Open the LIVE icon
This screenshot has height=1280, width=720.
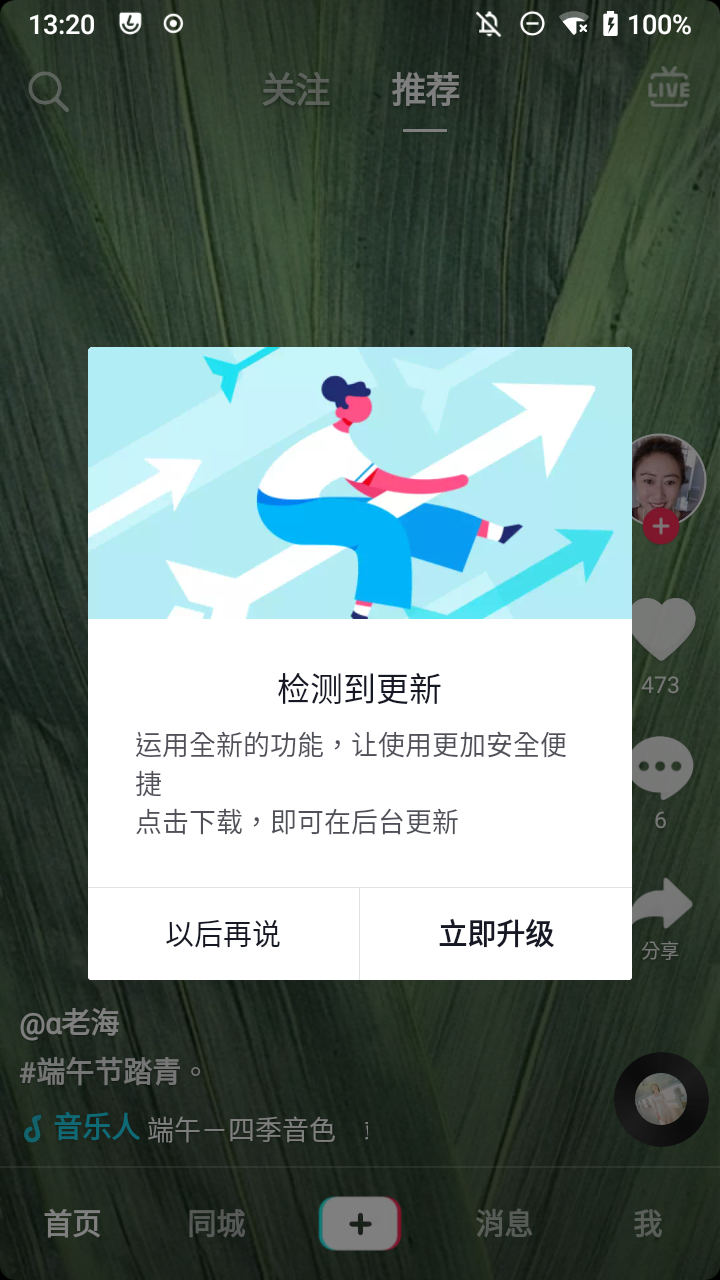pyautogui.click(x=668, y=90)
